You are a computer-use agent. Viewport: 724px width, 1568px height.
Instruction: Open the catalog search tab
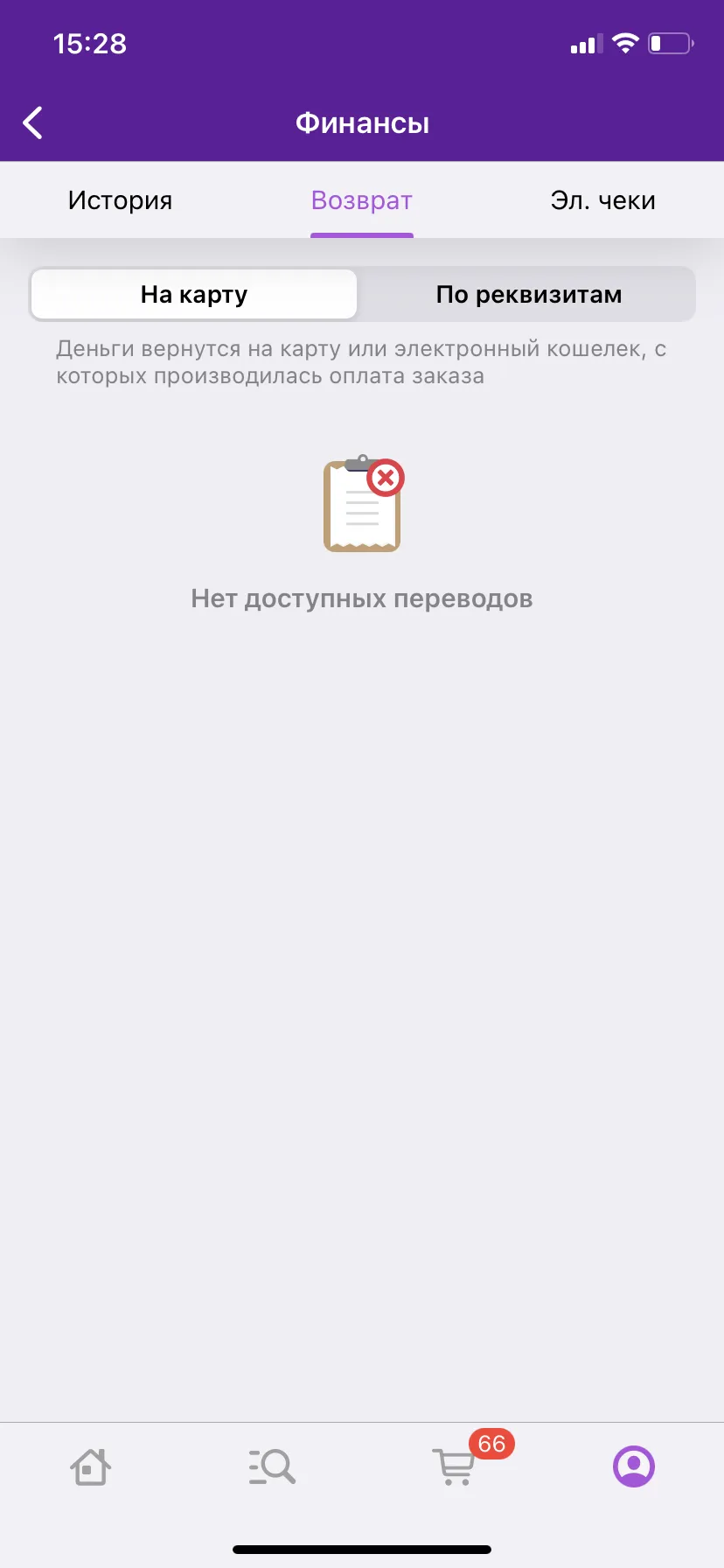coord(272,1466)
